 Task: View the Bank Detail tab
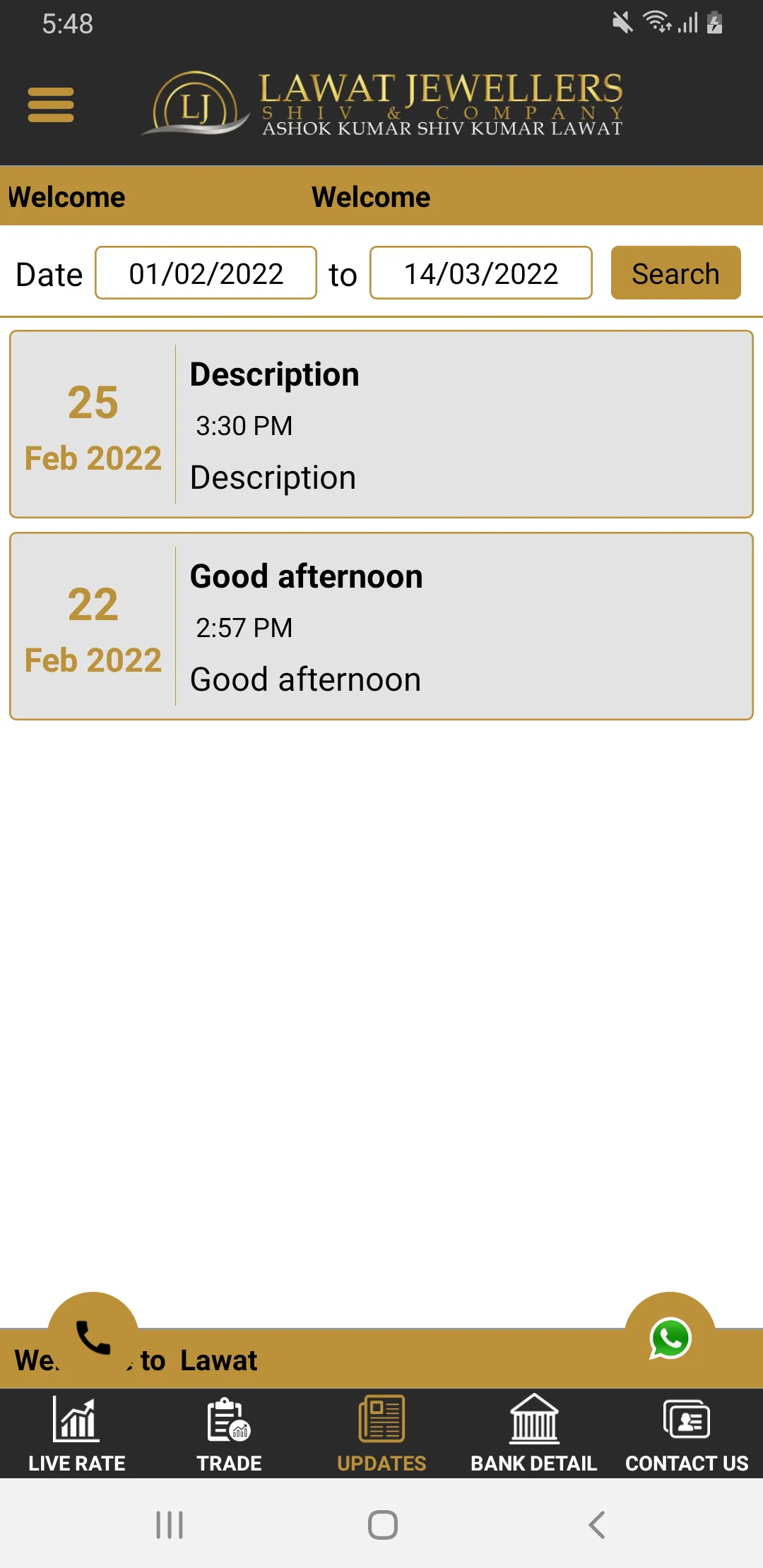coord(534,1434)
